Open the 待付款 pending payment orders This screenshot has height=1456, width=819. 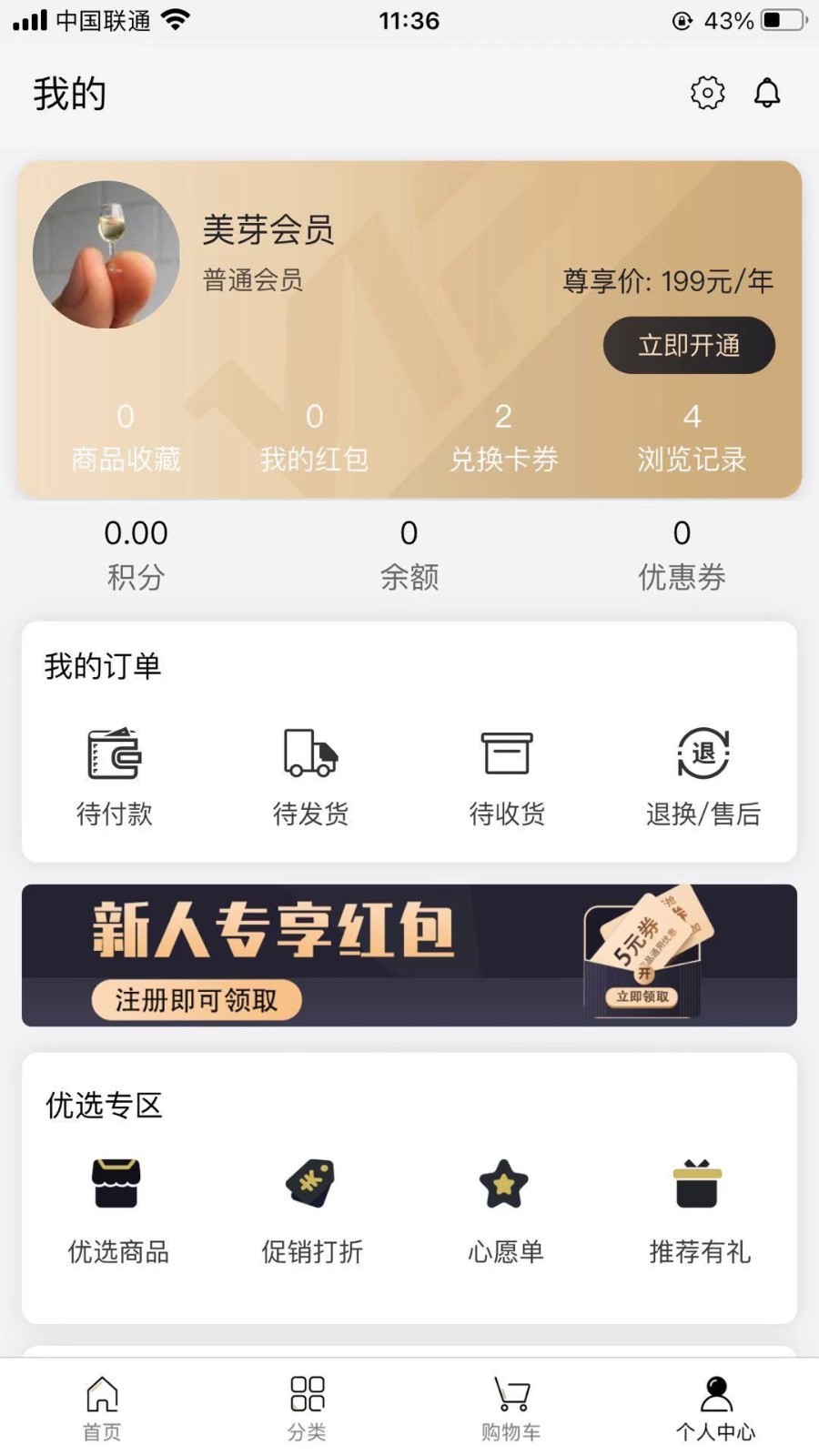click(x=112, y=773)
